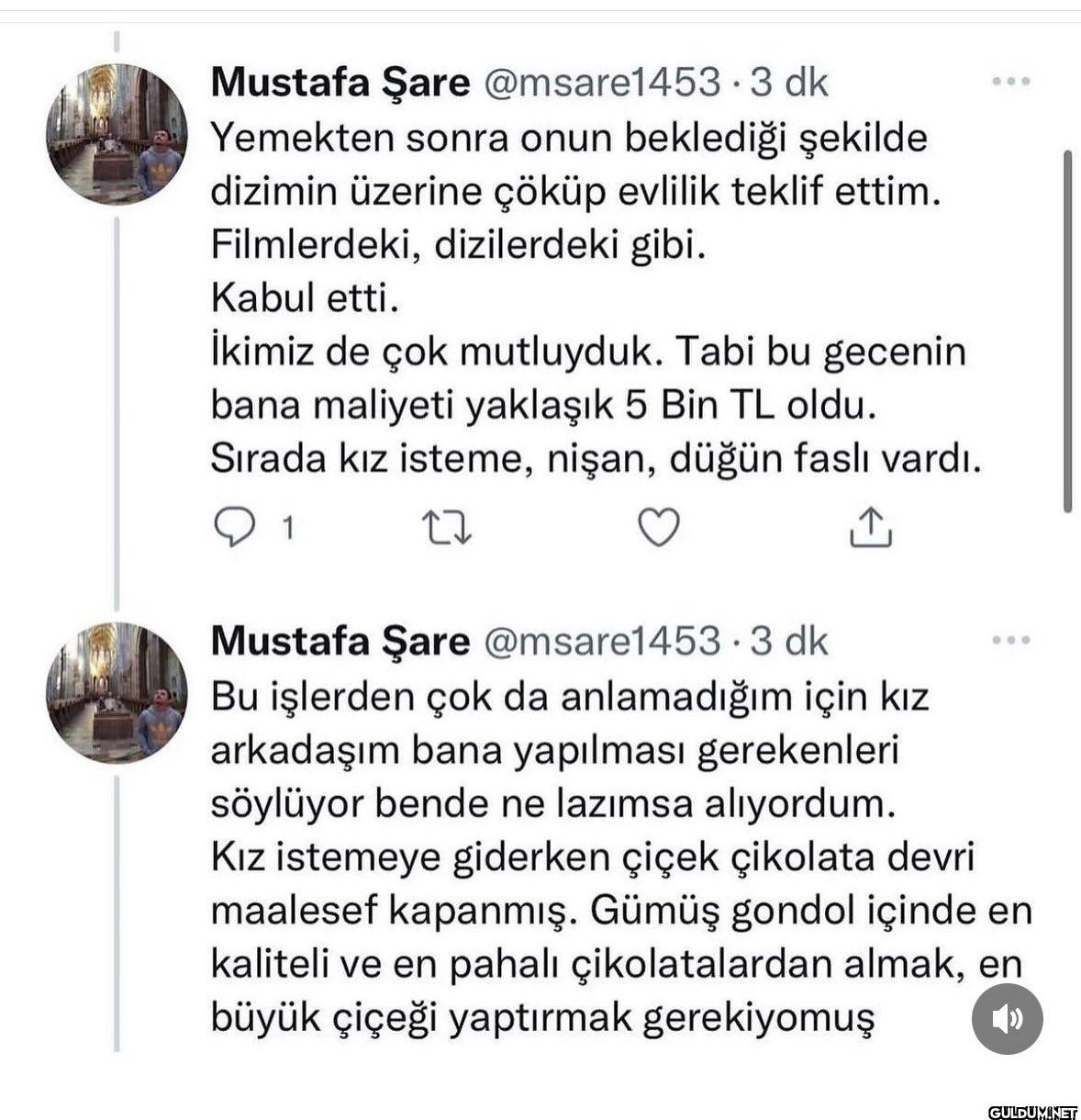Open Mustafa Şare's avatar on the first tweet
This screenshot has height=1120, width=1081.
(x=117, y=133)
